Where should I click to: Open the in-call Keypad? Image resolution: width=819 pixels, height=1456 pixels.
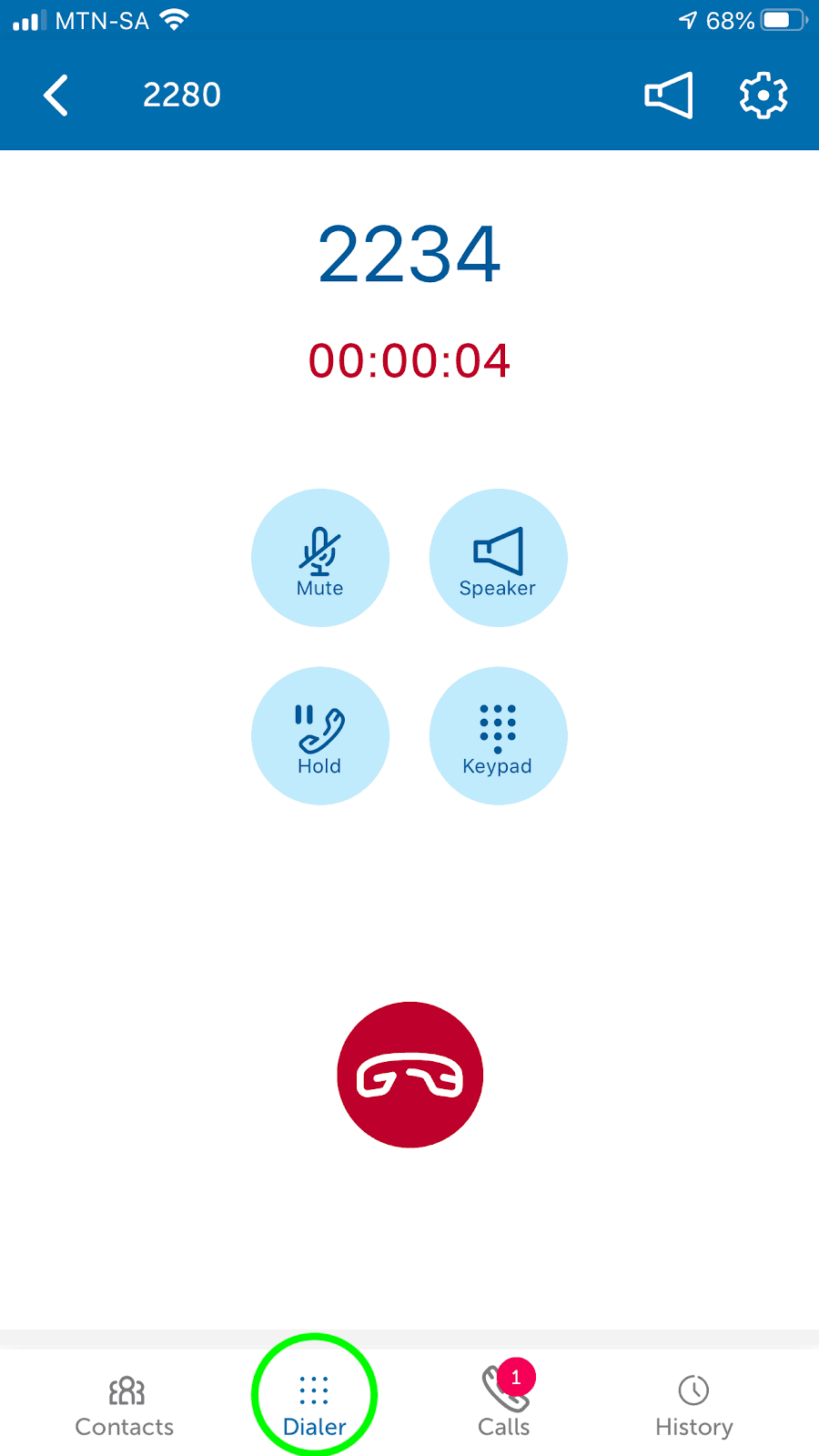(x=498, y=735)
